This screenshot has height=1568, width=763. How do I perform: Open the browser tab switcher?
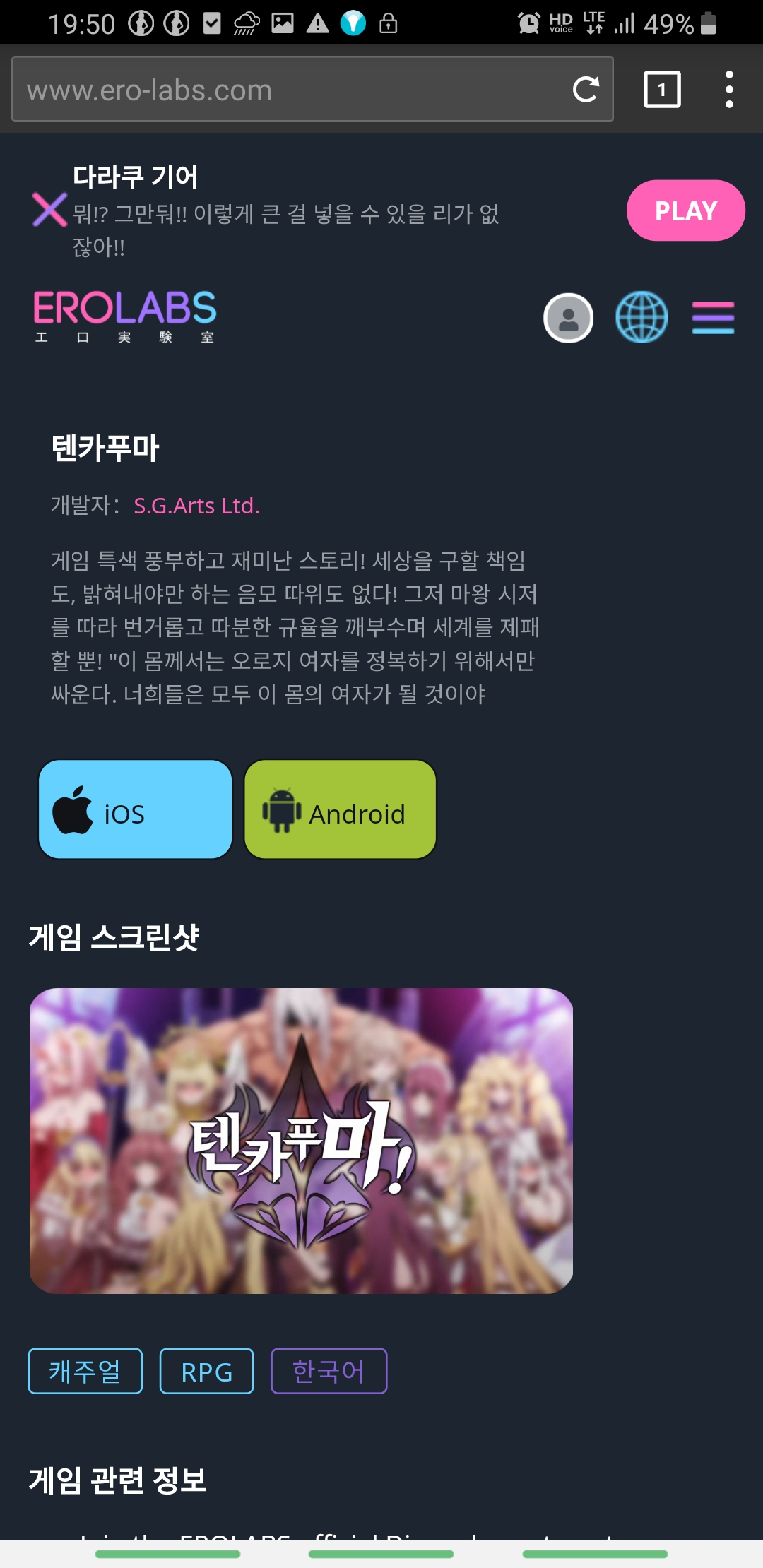[662, 90]
